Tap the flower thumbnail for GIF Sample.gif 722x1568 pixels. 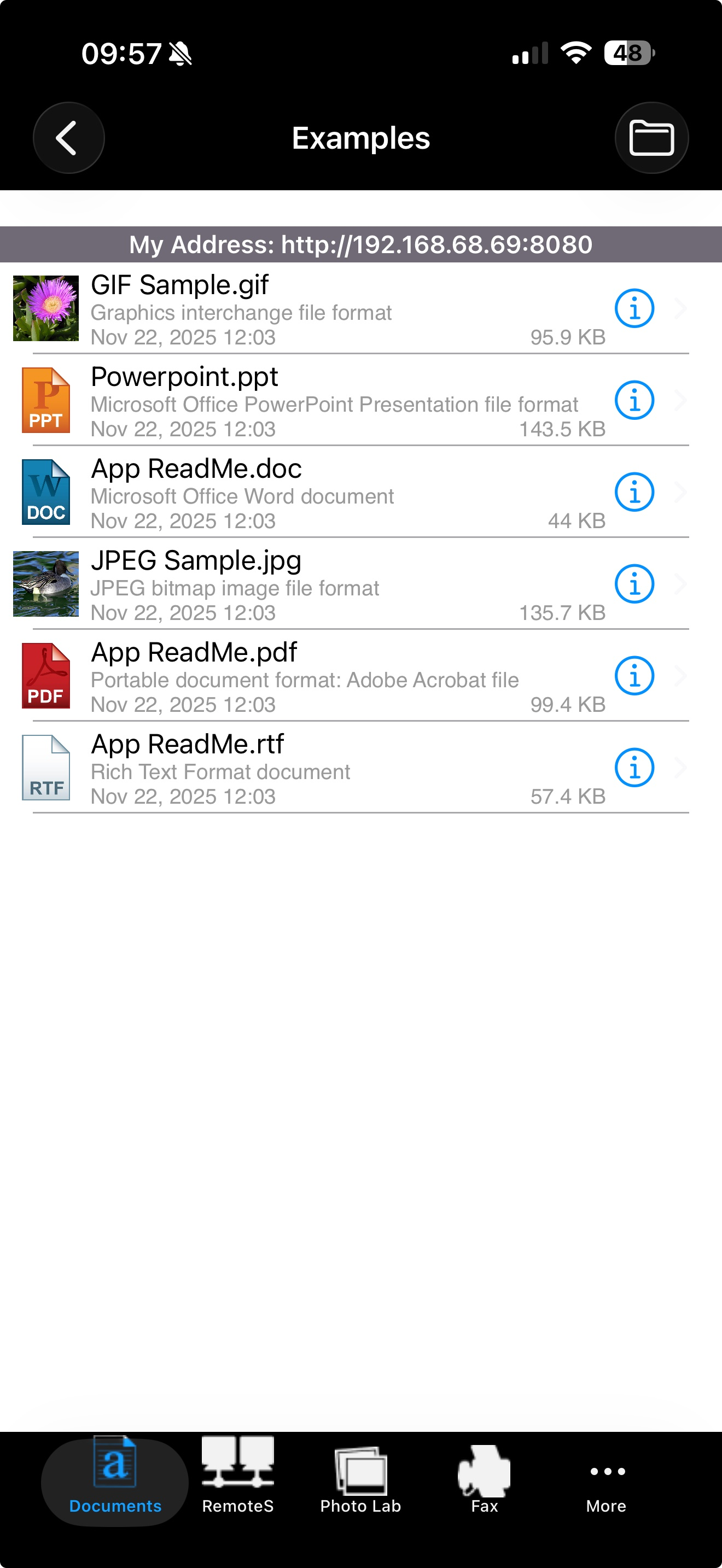point(45,308)
